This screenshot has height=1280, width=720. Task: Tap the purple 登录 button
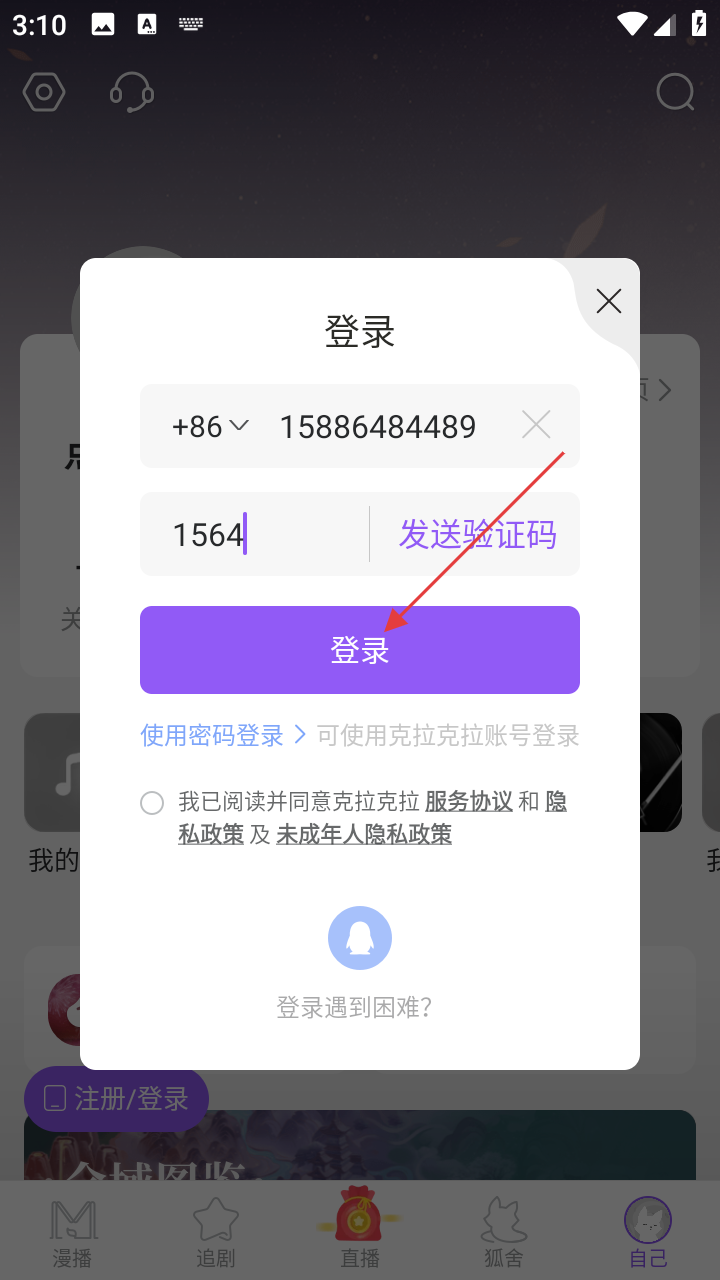360,650
